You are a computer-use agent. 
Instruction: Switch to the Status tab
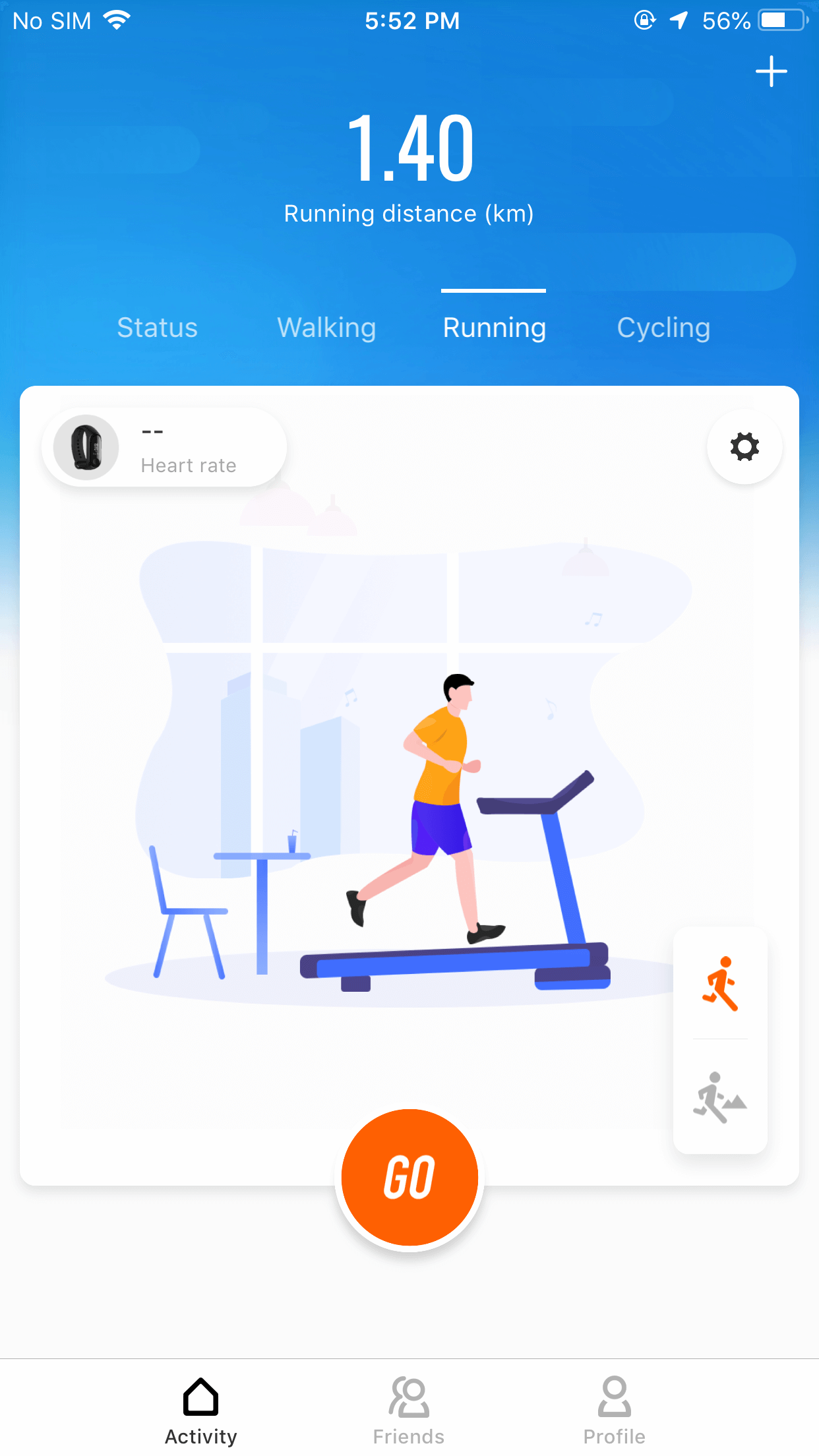click(158, 328)
